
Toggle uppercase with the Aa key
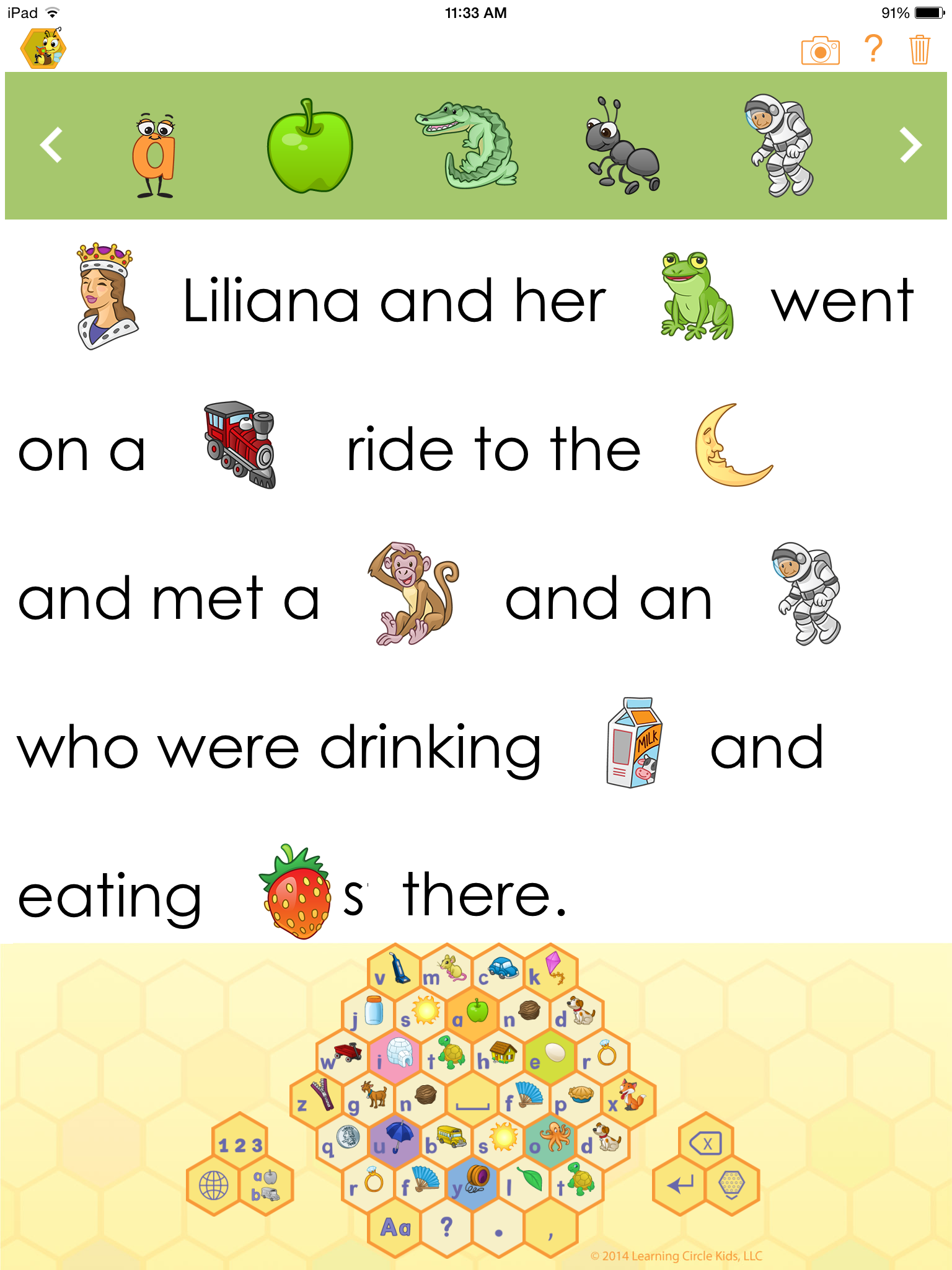coord(395,1227)
